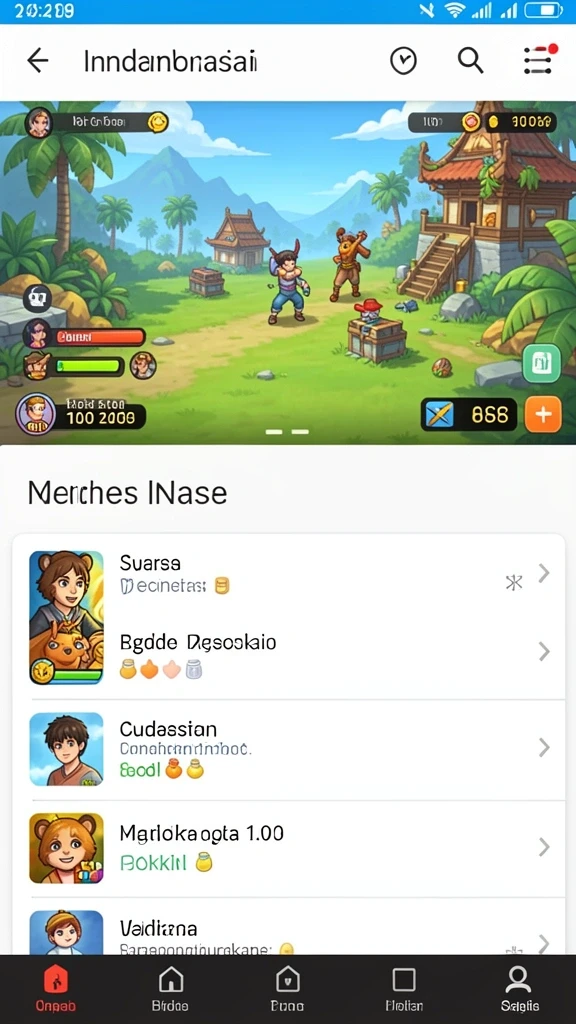Image resolution: width=576 pixels, height=1024 pixels.
Task: Switch to the Birdoe tab
Action: [170, 989]
